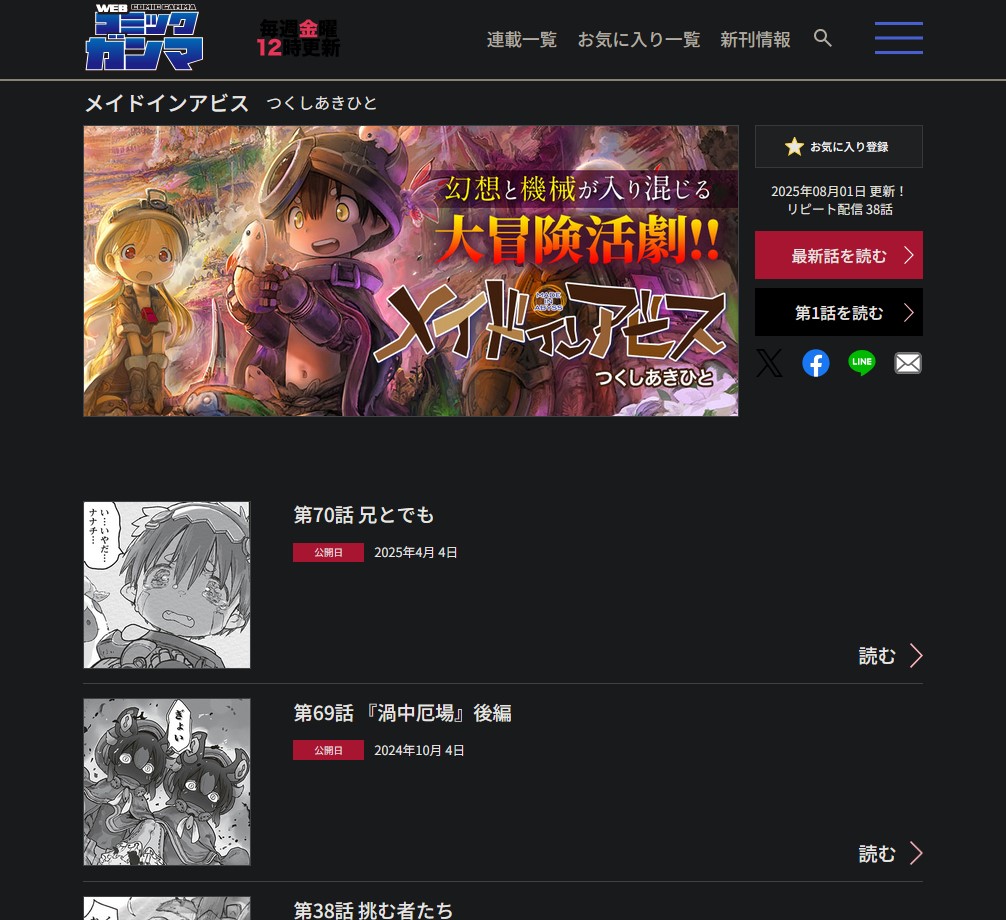Tap the Web Comic Gamma logo
This screenshot has width=1006, height=920.
(144, 38)
